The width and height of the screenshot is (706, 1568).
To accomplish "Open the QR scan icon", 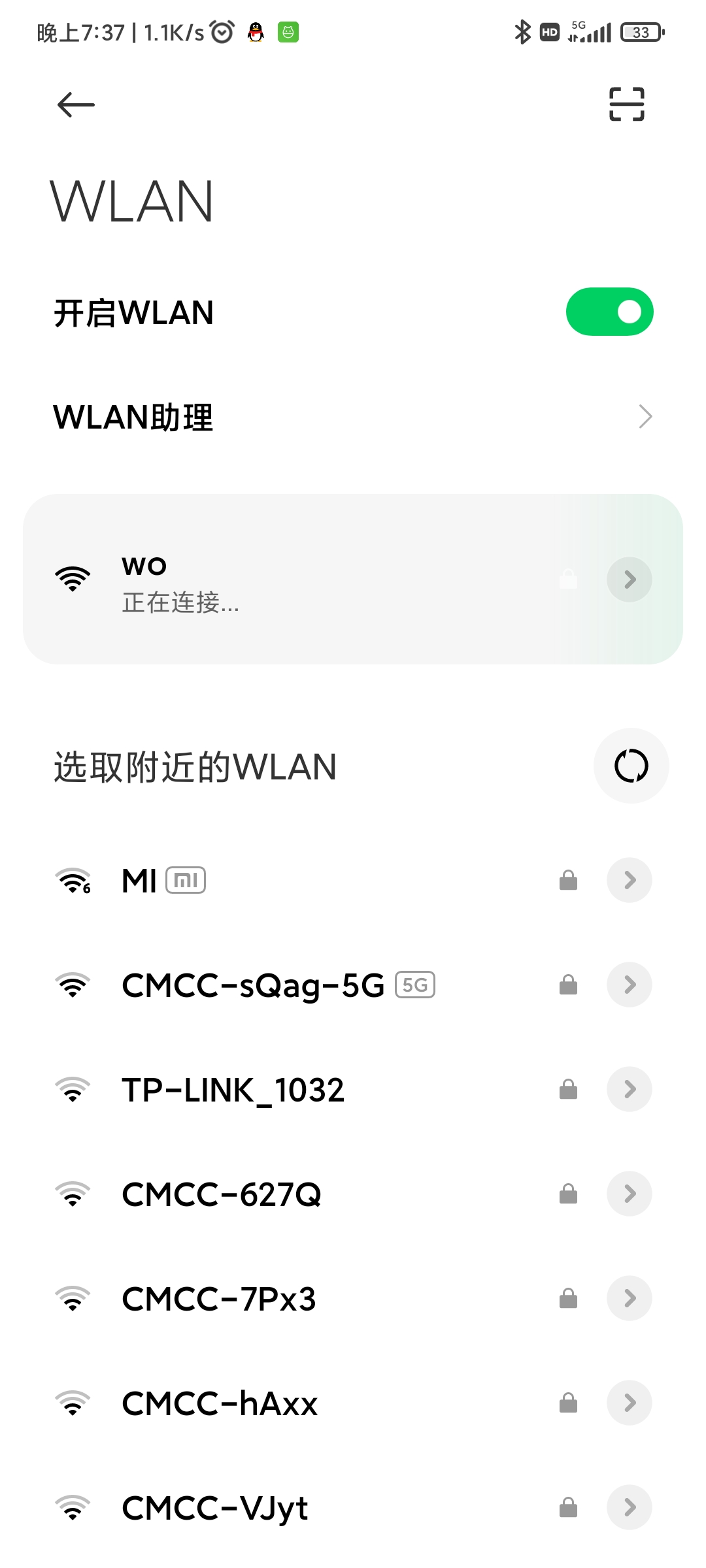I will tap(626, 104).
